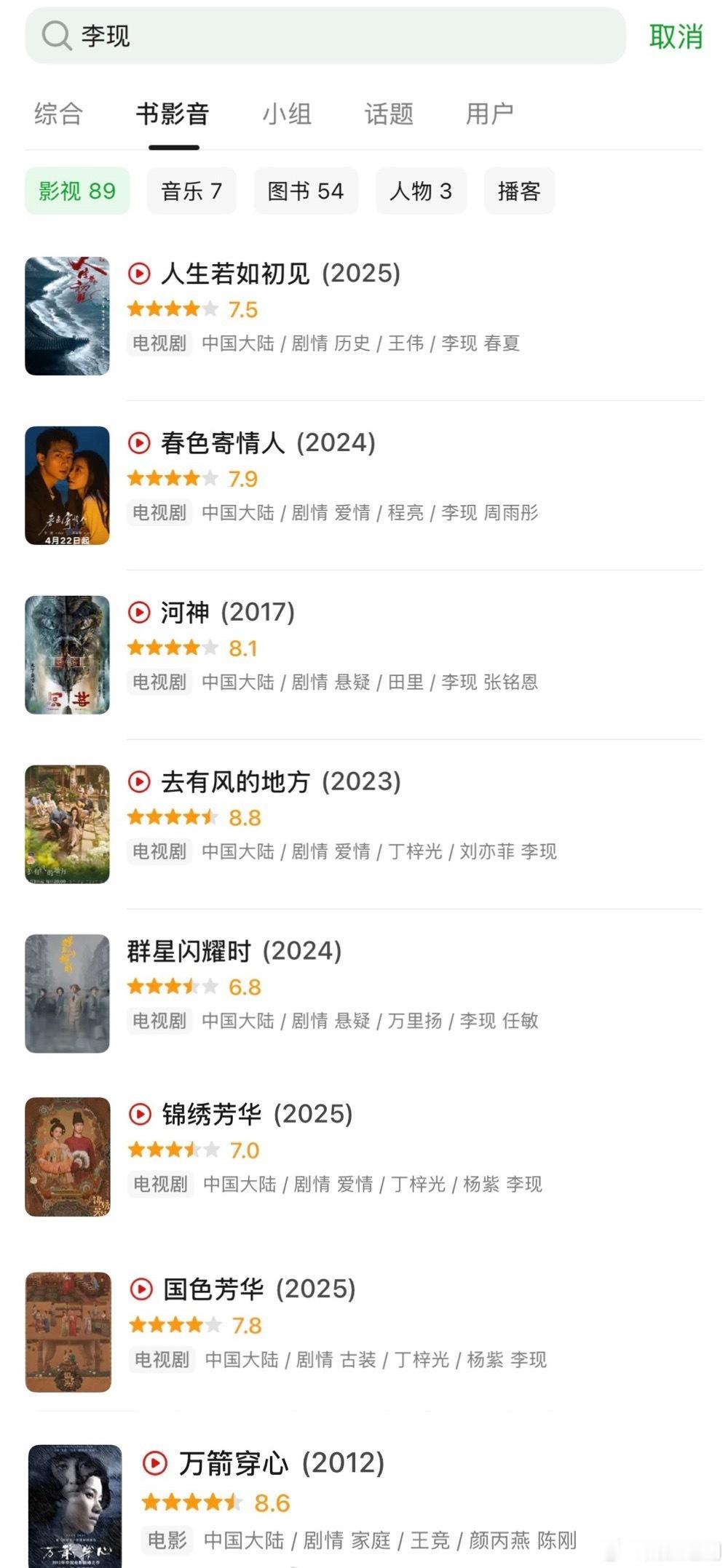Tap the play icon for 去有风的地方
The width and height of the screenshot is (728, 1568).
pos(141,783)
